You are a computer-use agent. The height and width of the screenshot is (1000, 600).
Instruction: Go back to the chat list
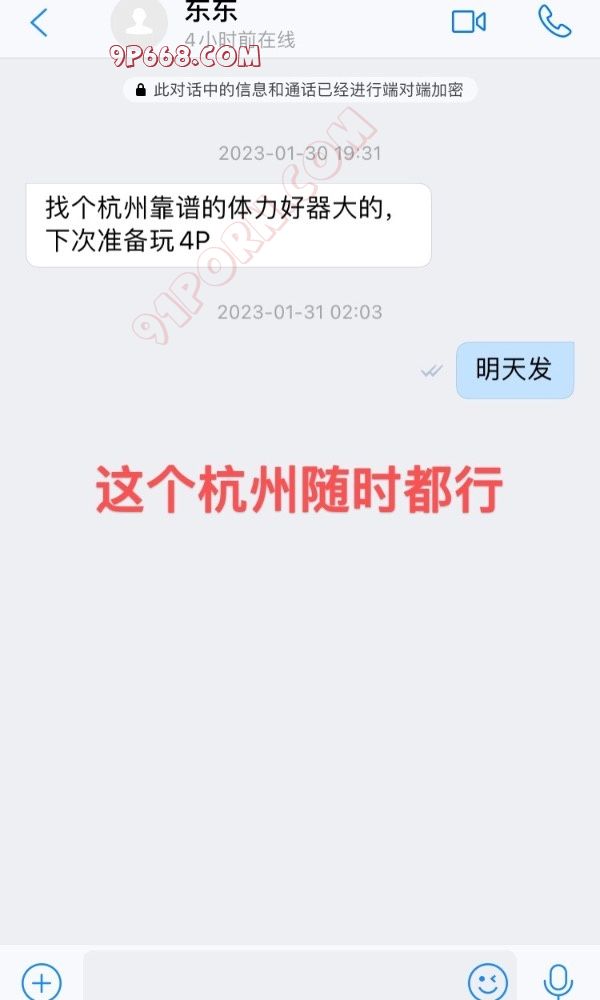pos(39,22)
